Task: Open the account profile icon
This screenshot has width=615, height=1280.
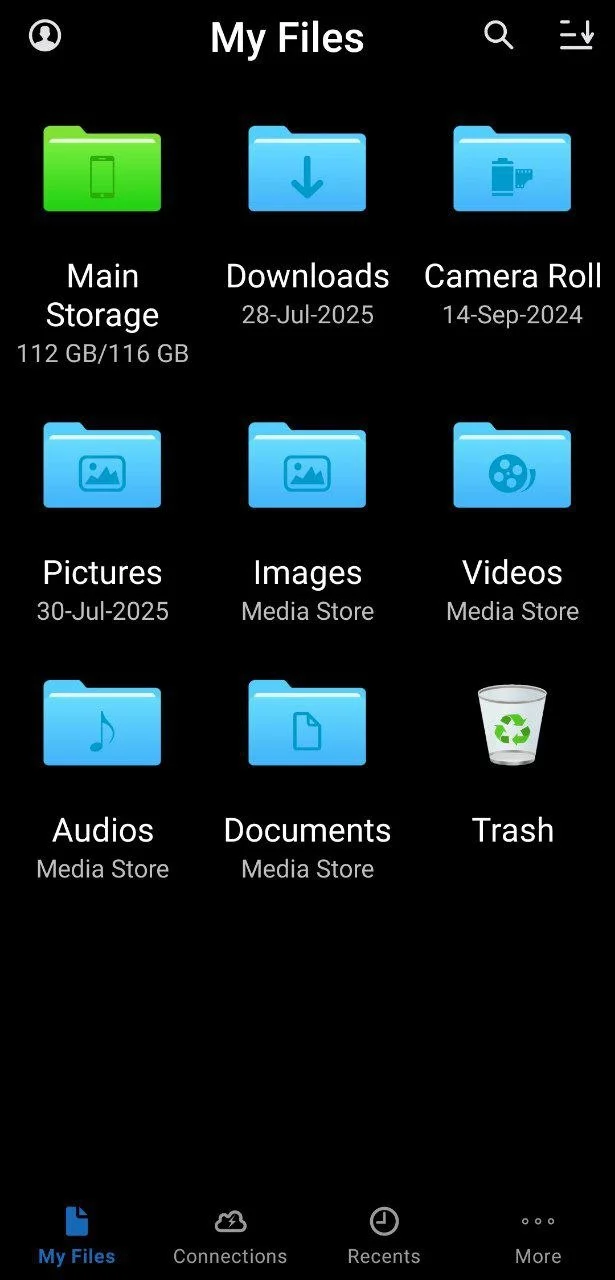Action: tap(45, 35)
